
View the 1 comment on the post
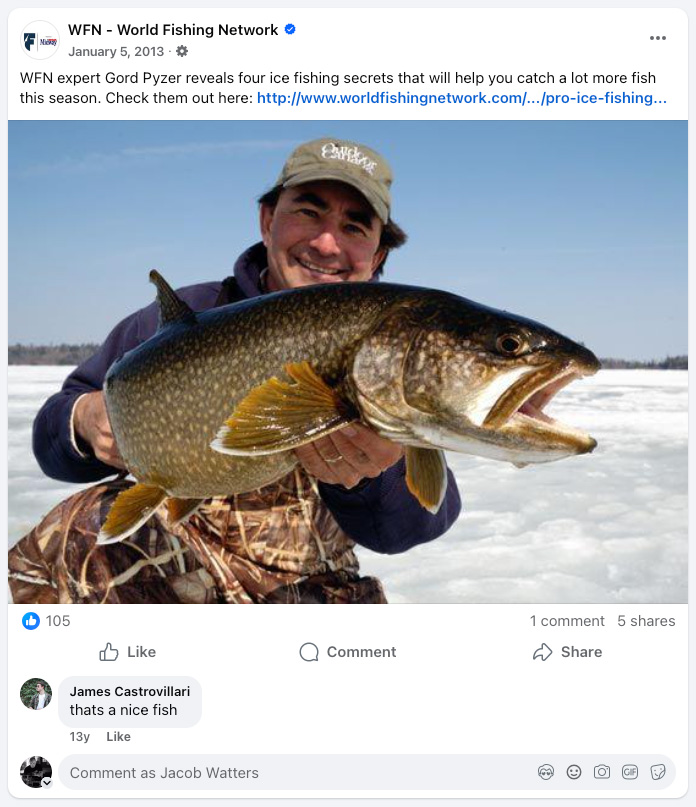click(x=567, y=621)
